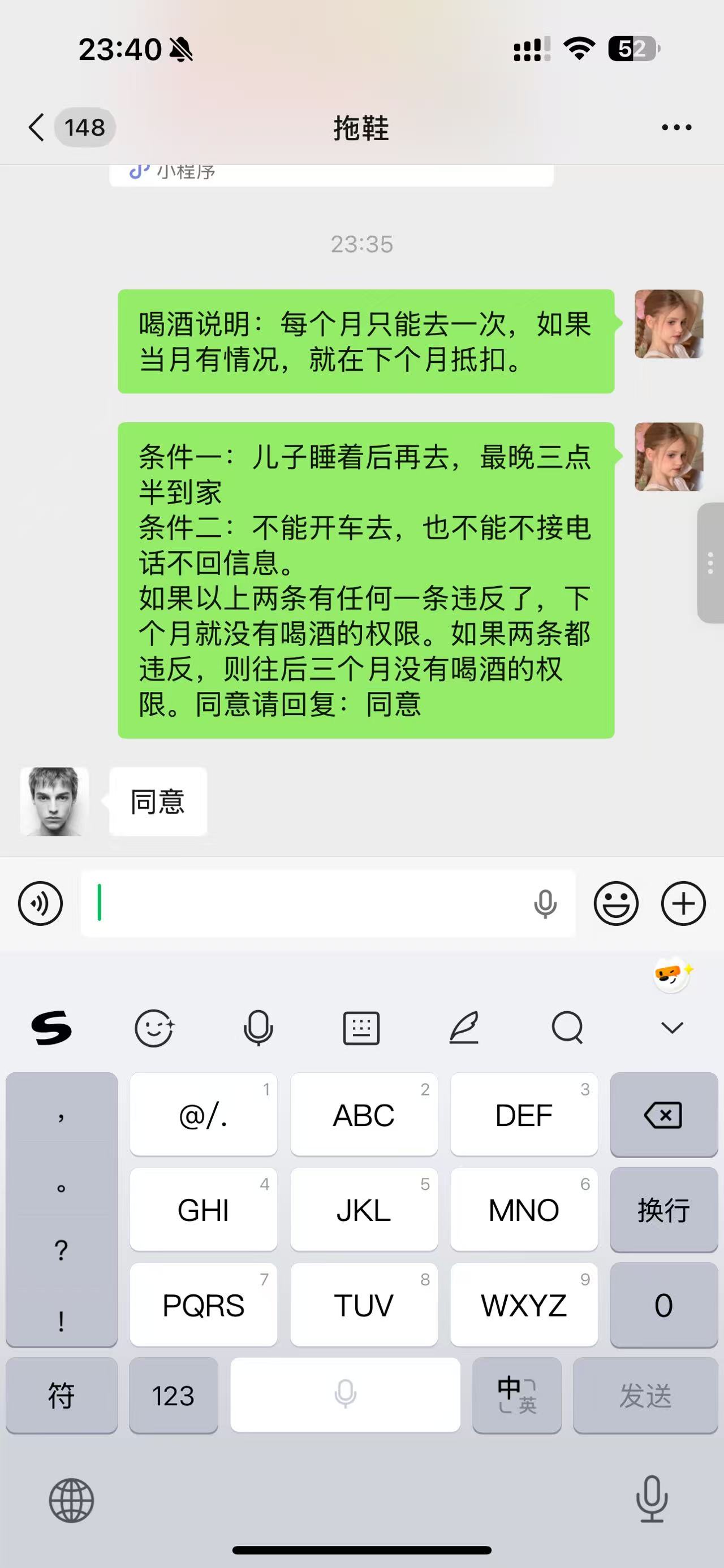
Task: Collapse the keyboard with the down chevron
Action: (671, 1028)
